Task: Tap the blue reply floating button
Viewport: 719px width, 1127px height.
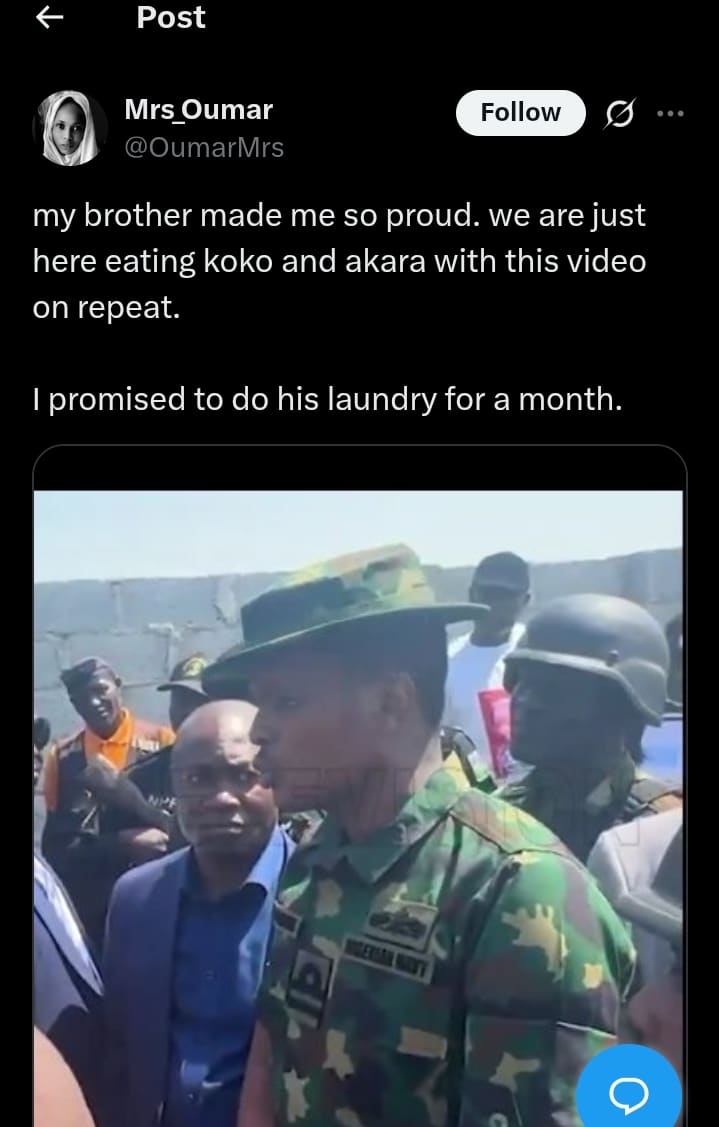Action: pyautogui.click(x=628, y=1093)
